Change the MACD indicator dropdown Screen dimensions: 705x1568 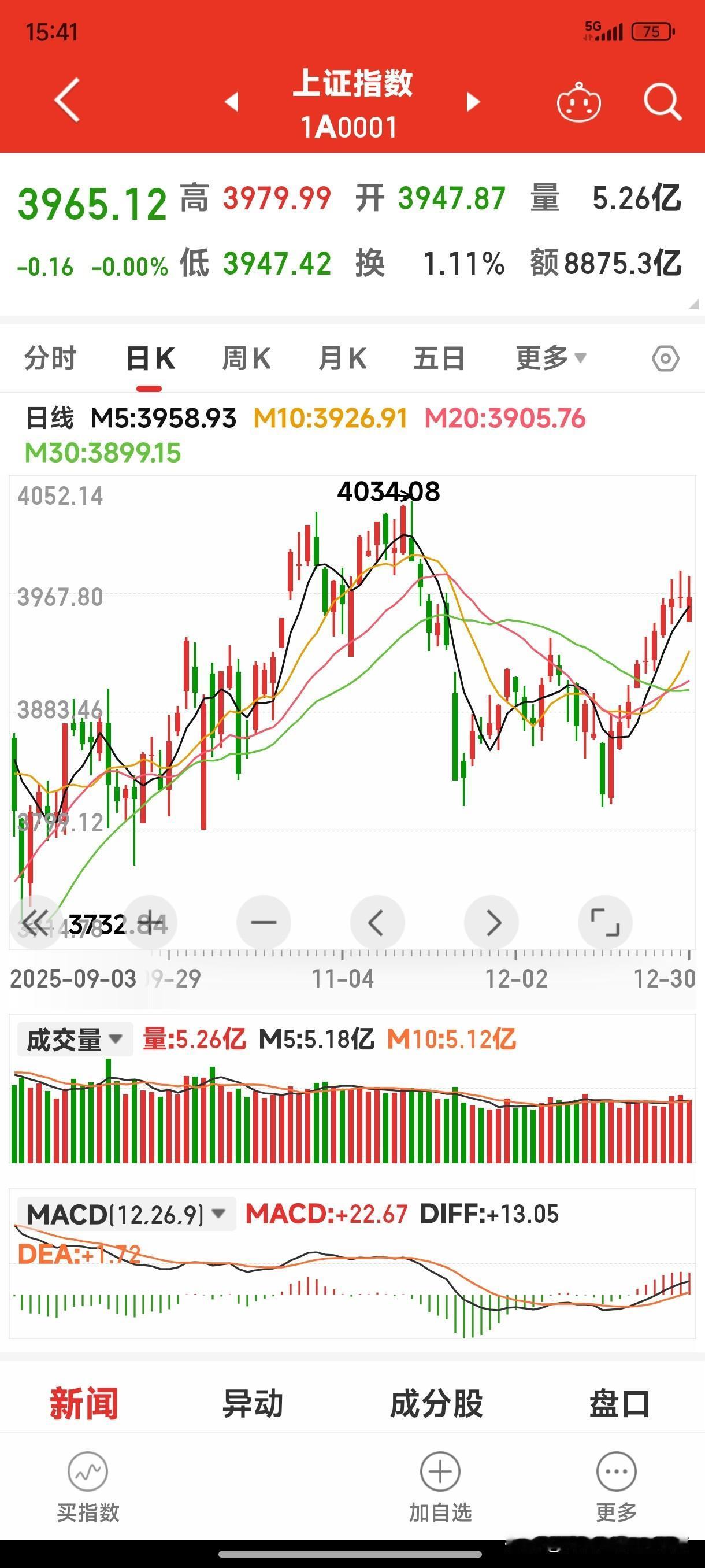click(126, 1214)
